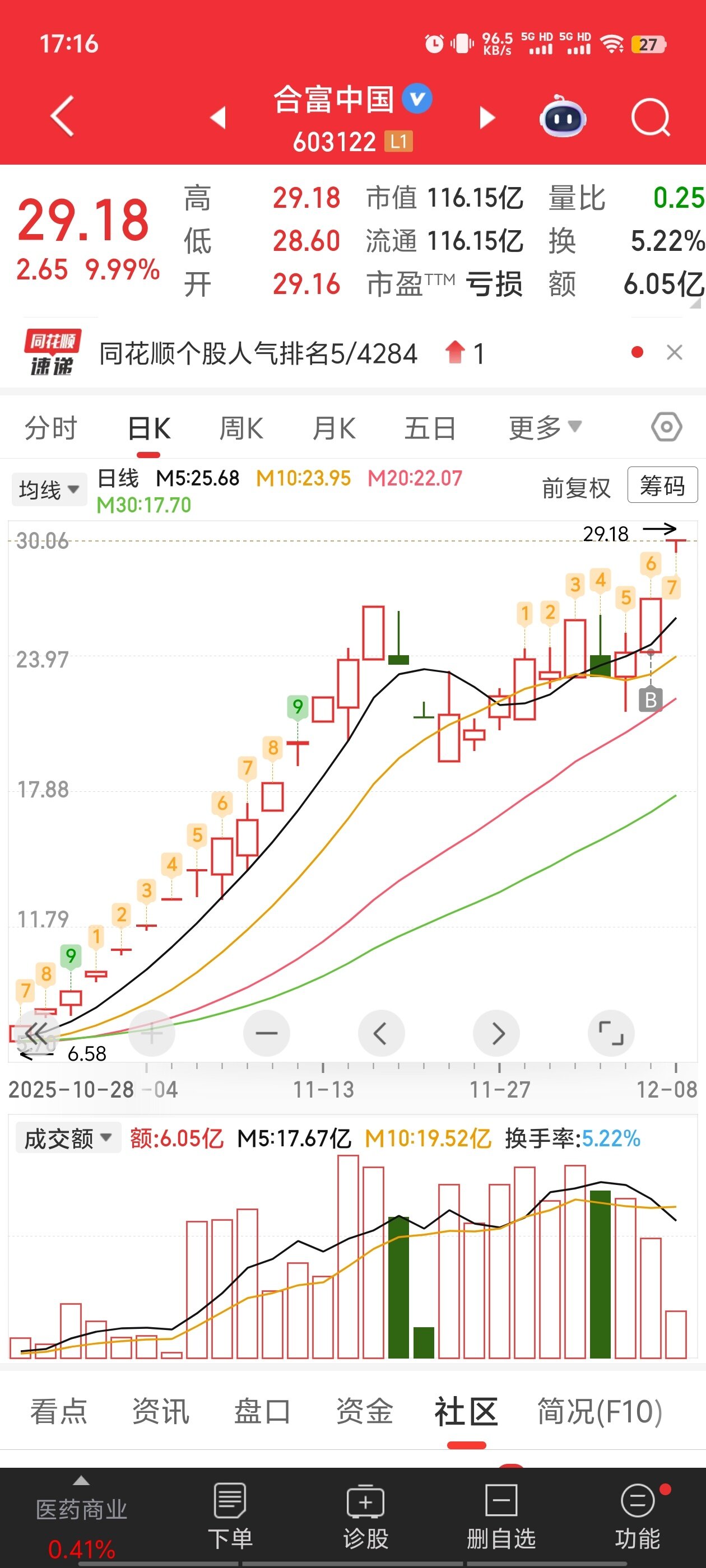Image resolution: width=706 pixels, height=1568 pixels.
Task: Switch to the next stock arrow
Action: pos(487,118)
